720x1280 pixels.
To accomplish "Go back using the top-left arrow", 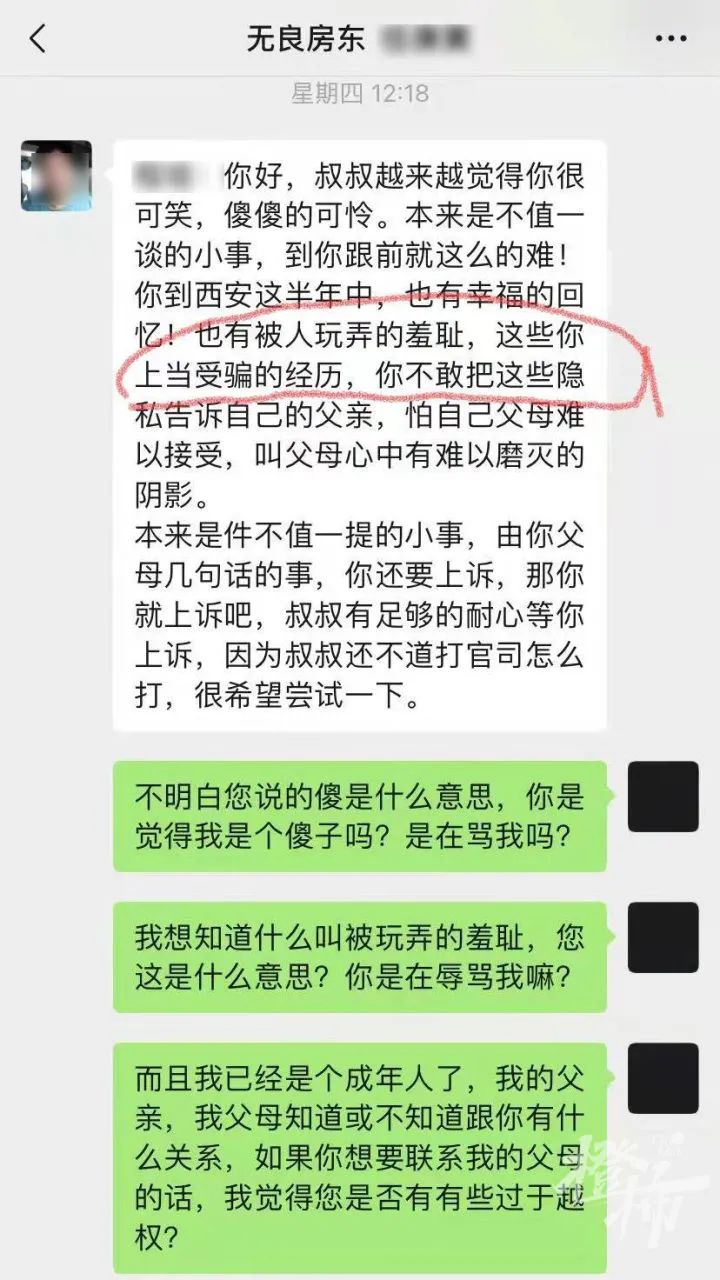I will pyautogui.click(x=38, y=39).
